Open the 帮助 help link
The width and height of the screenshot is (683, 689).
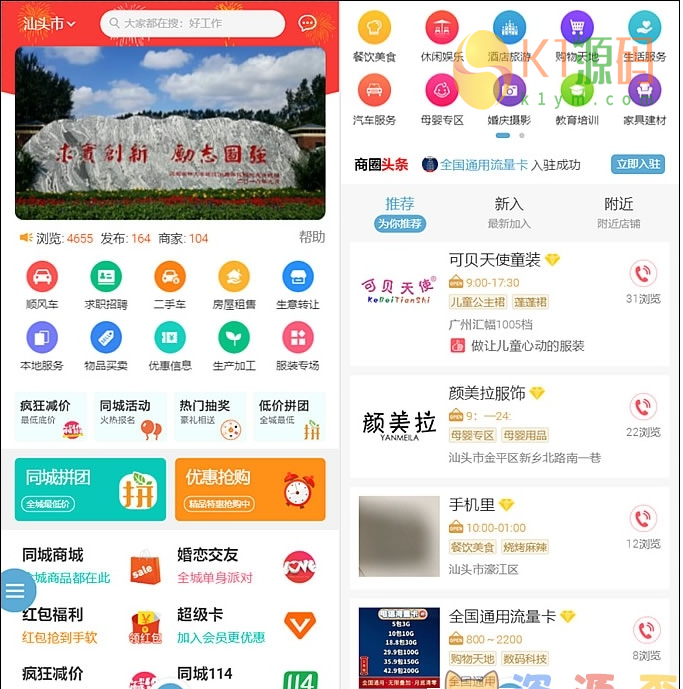tap(312, 238)
